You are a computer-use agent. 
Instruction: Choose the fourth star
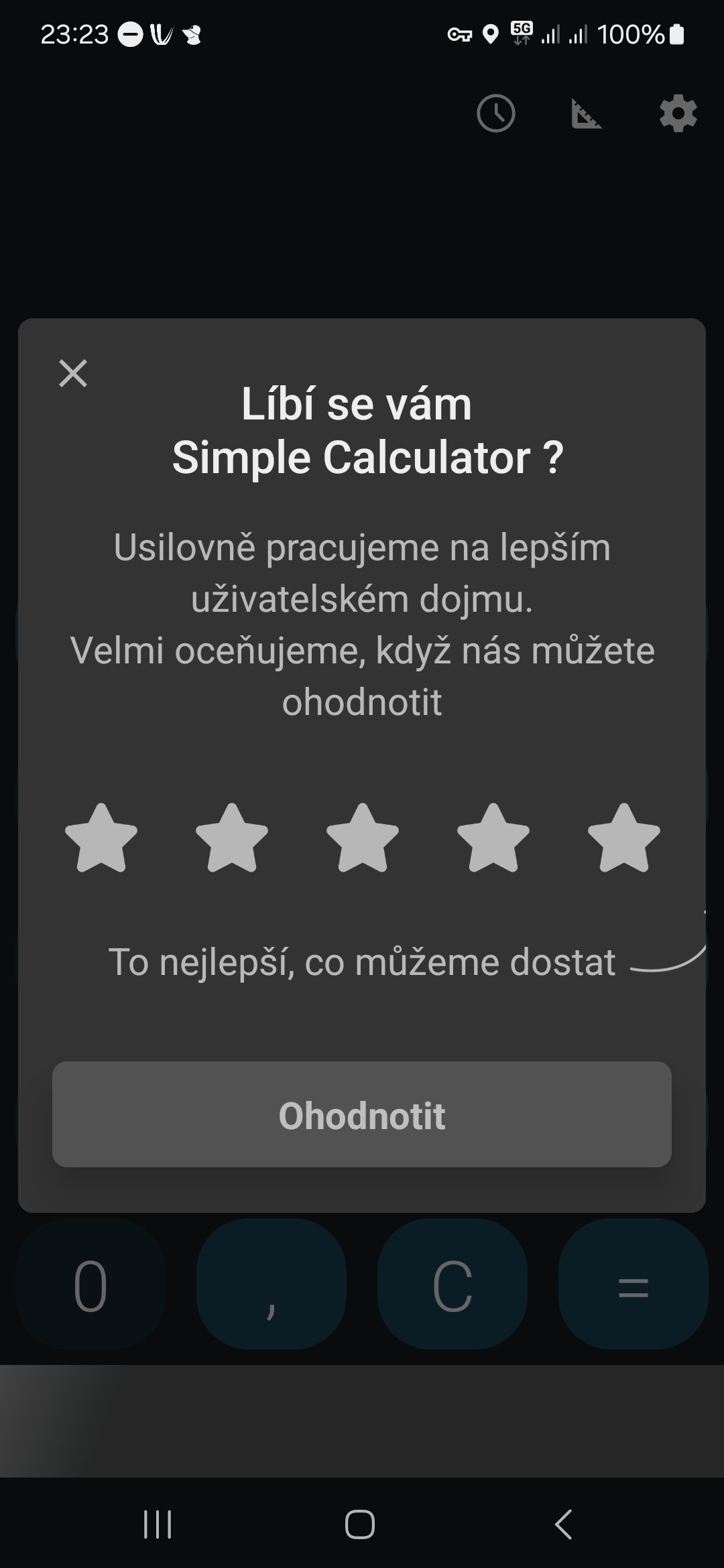(x=493, y=838)
